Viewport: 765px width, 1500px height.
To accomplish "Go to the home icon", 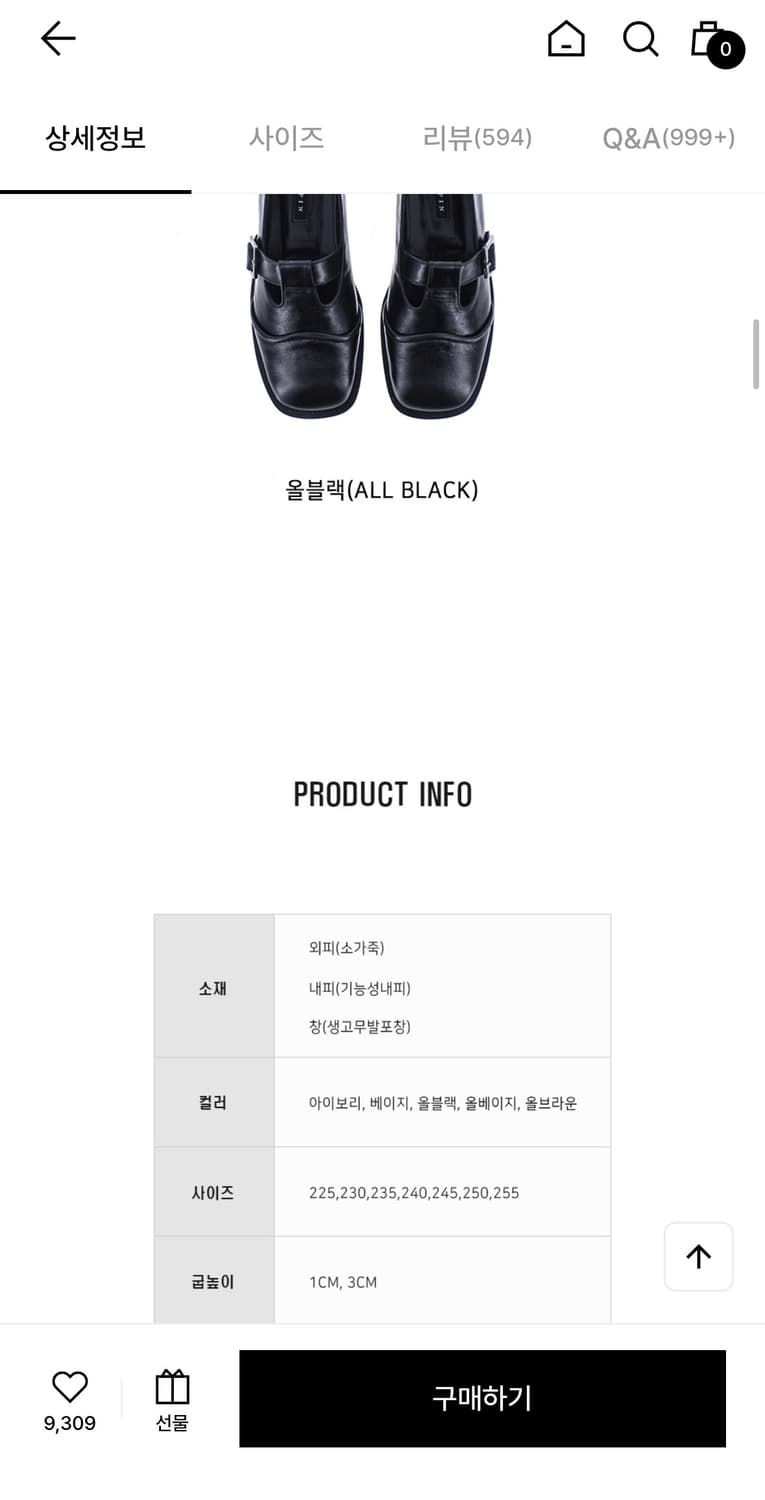I will tap(566, 40).
